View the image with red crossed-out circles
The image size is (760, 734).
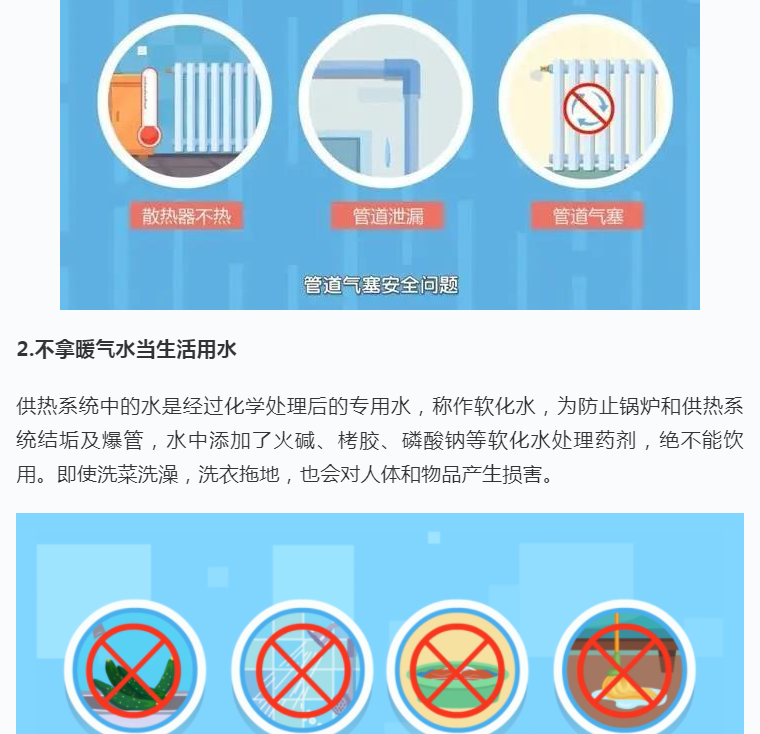[380, 625]
